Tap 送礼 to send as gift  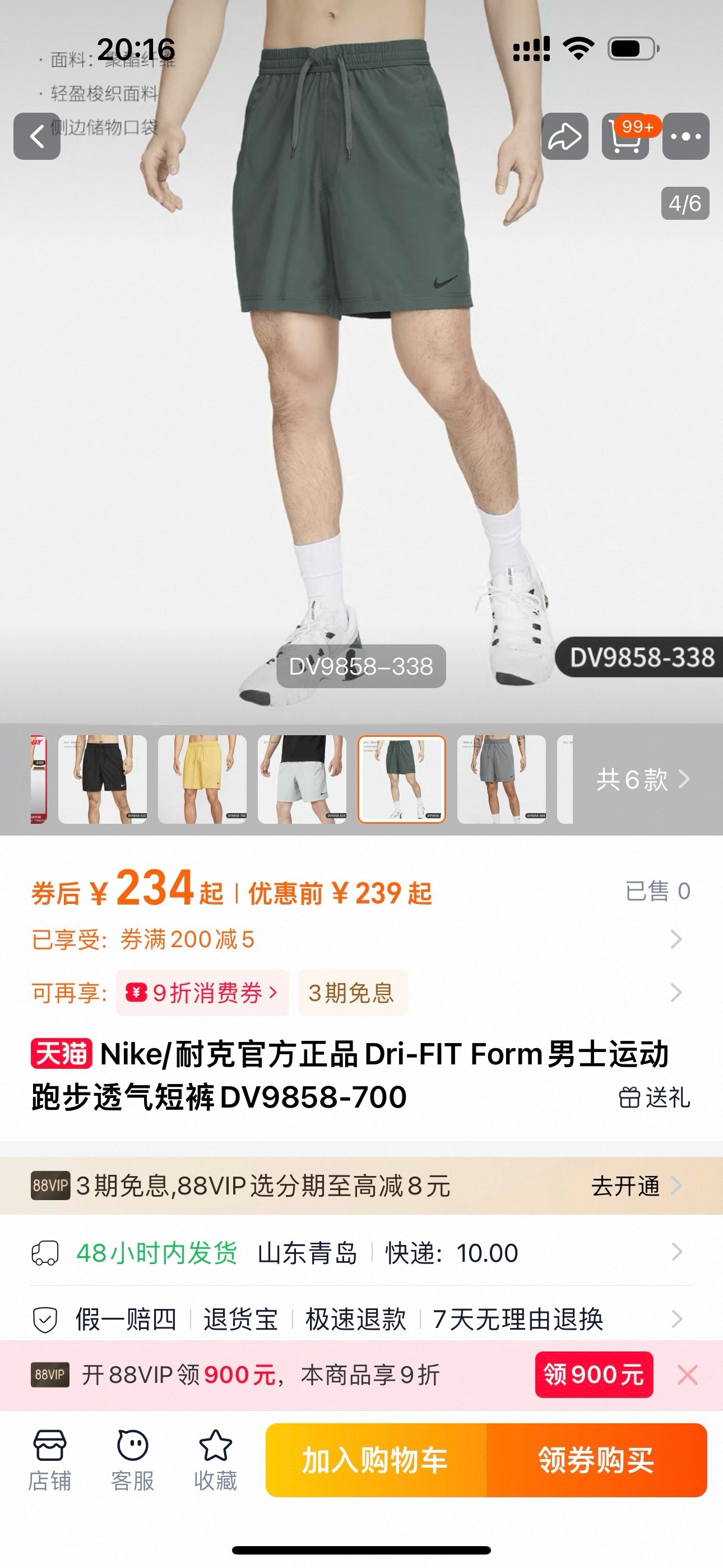pos(654,1097)
